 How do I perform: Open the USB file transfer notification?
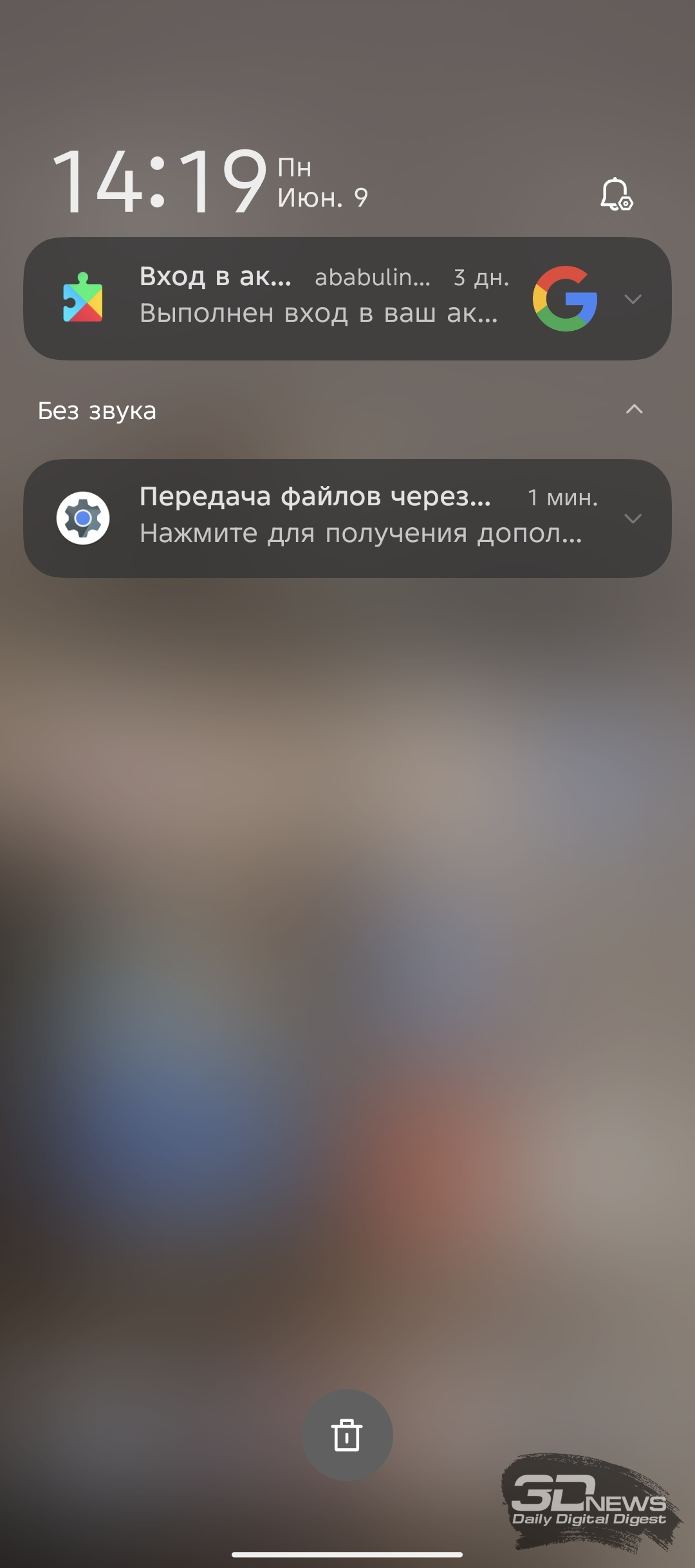[x=347, y=518]
